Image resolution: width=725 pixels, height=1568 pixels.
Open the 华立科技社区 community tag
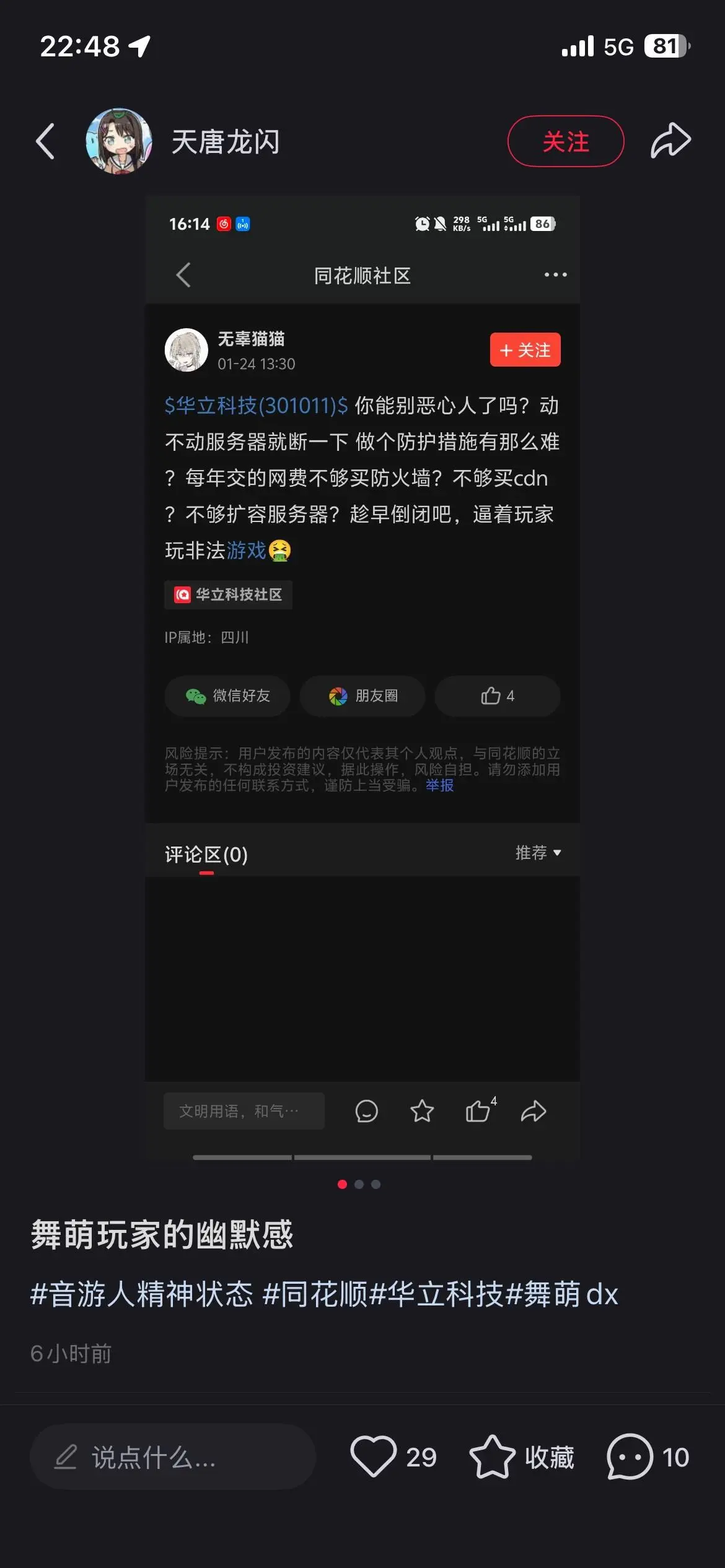coord(227,594)
